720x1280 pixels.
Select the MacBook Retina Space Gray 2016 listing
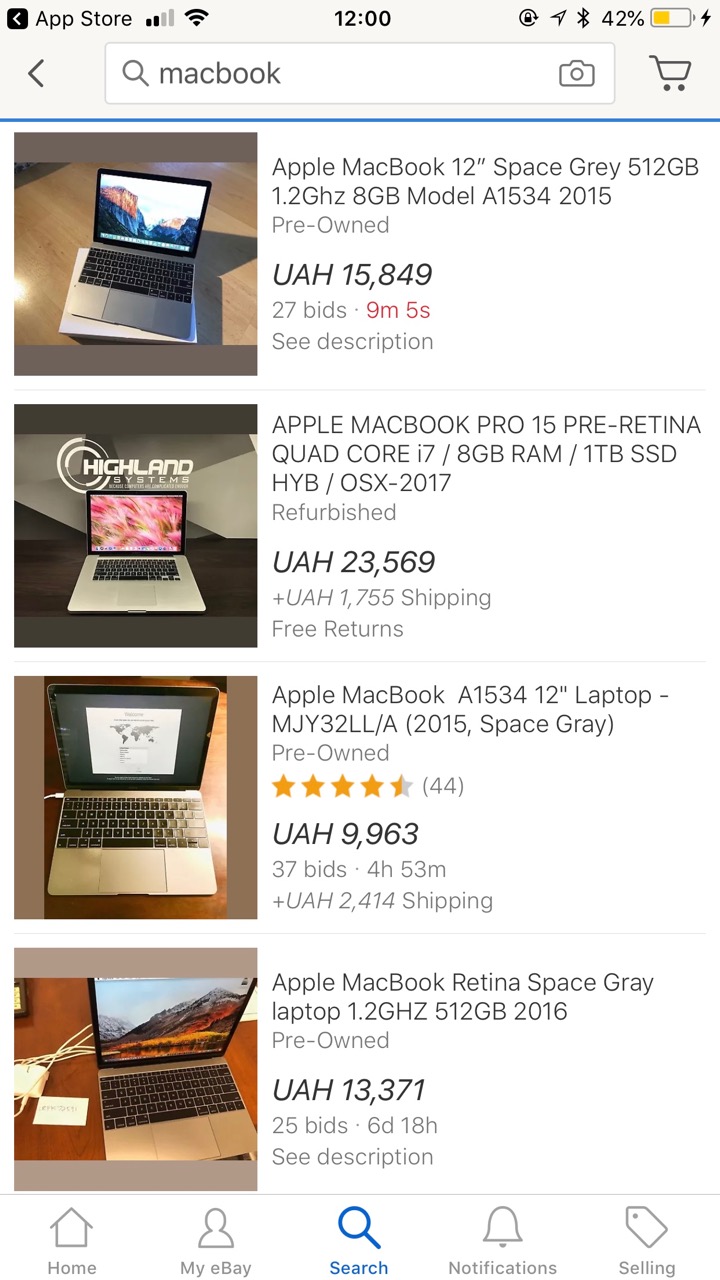pyautogui.click(x=462, y=997)
